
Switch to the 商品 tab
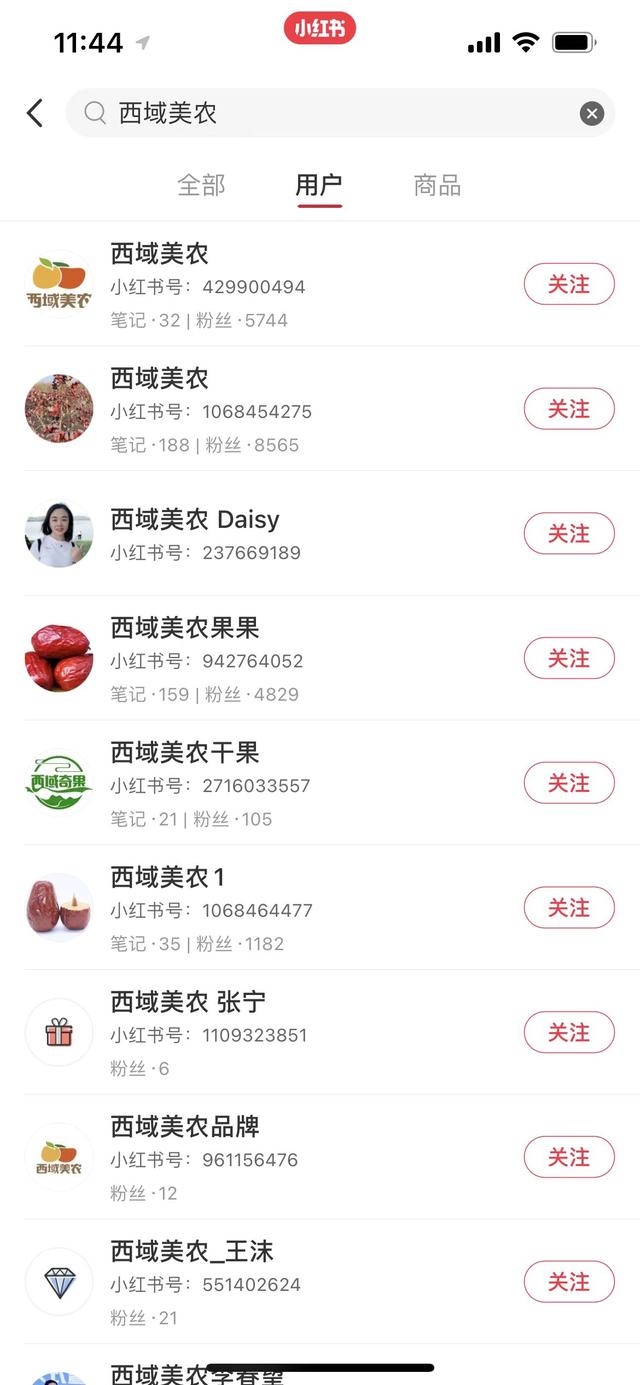click(x=437, y=185)
